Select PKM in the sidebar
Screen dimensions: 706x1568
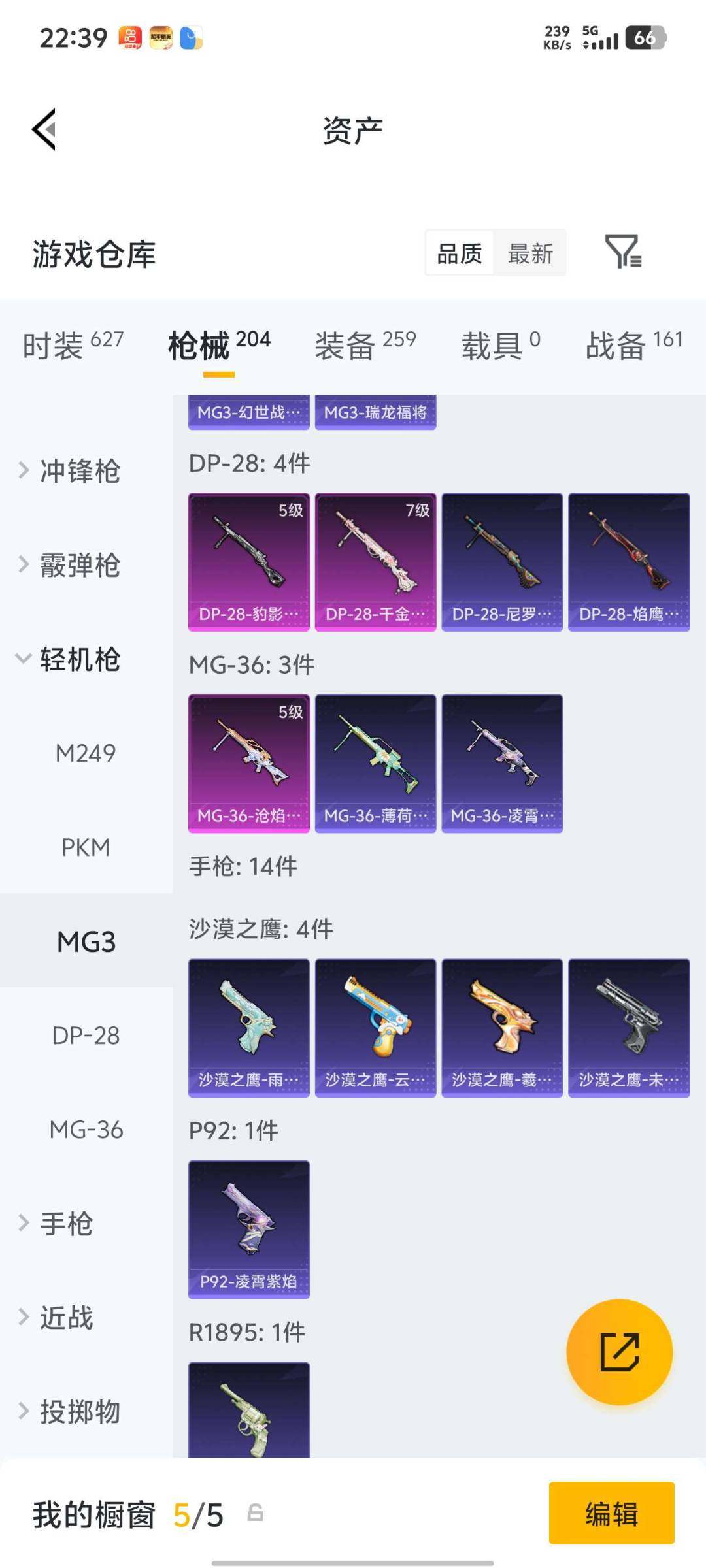[86, 847]
